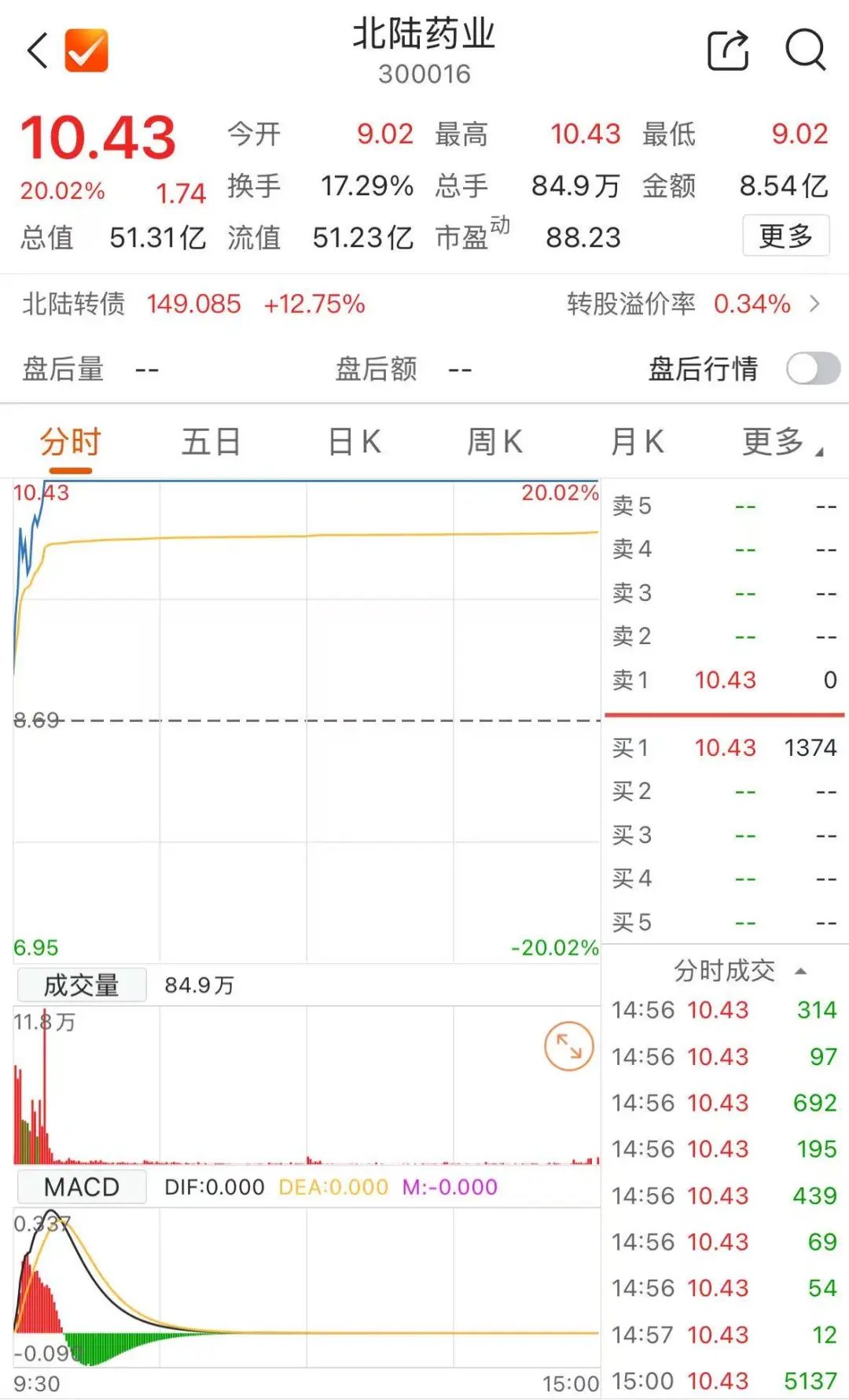Share this stock page
Viewport: 849px width, 1400px height.
pyautogui.click(x=728, y=50)
